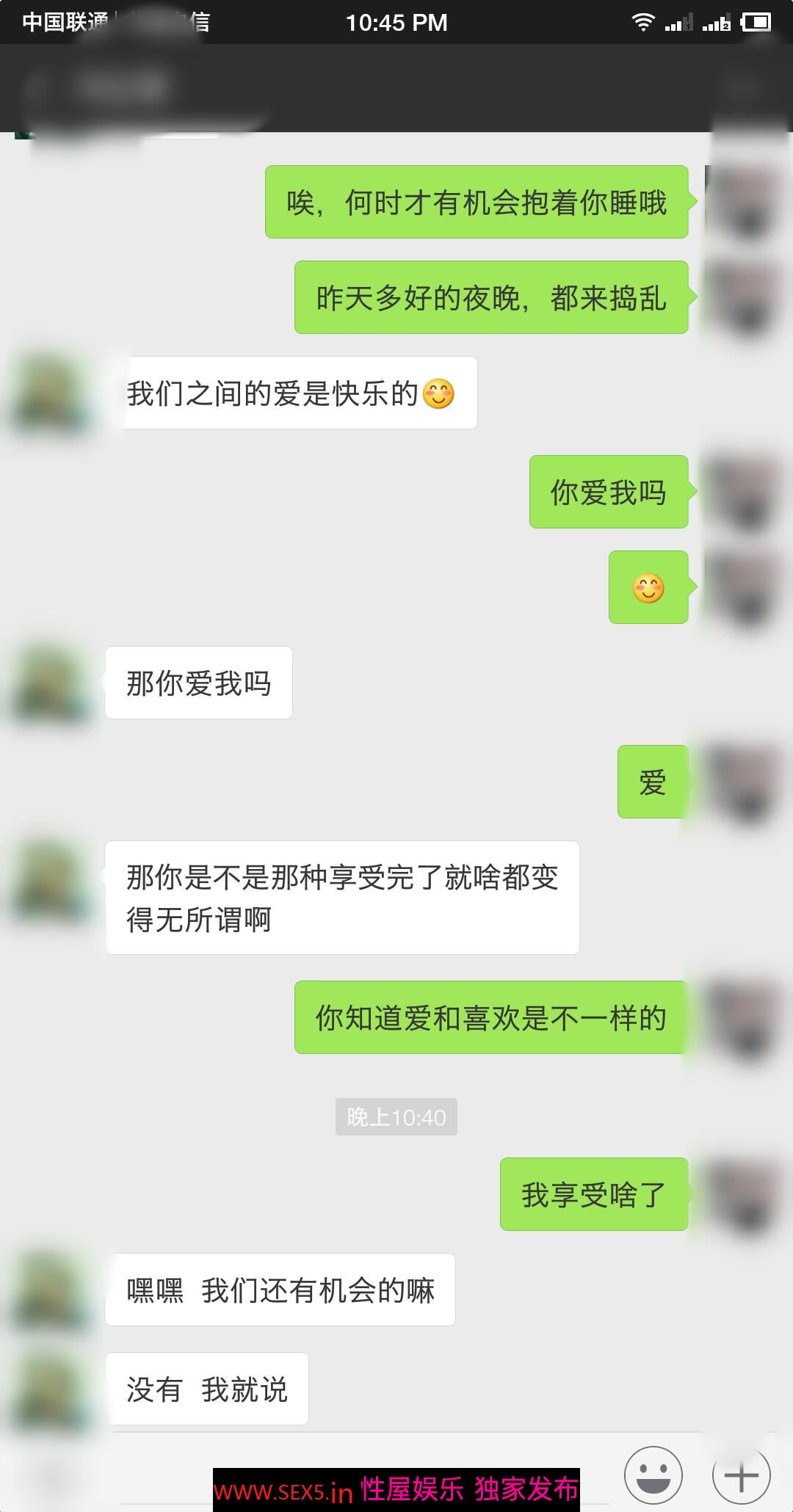793x1512 pixels.
Task: Open the emoji sticker panel
Action: tap(653, 1475)
